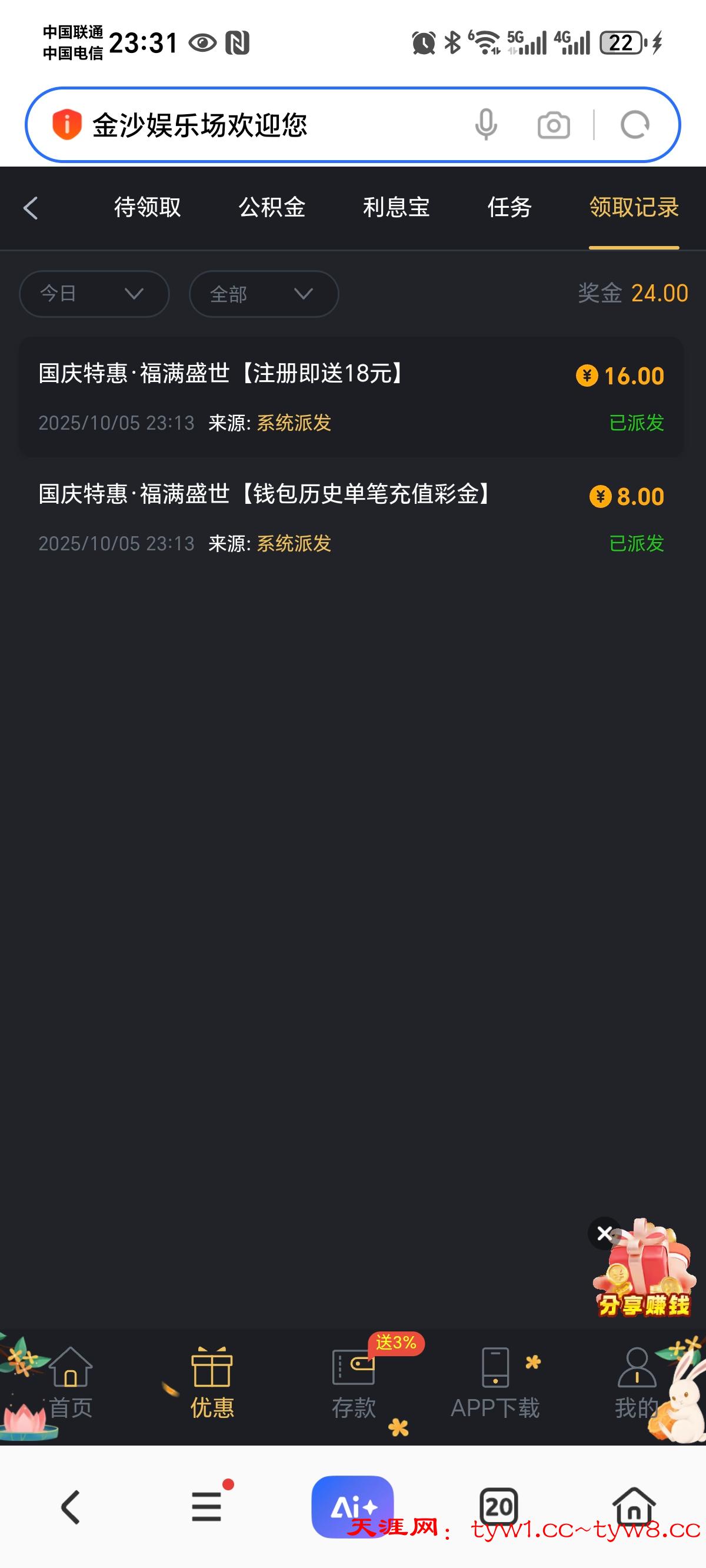Screen dimensions: 706x1568
Task: Go to the 首页 home tab
Action: (71, 1383)
